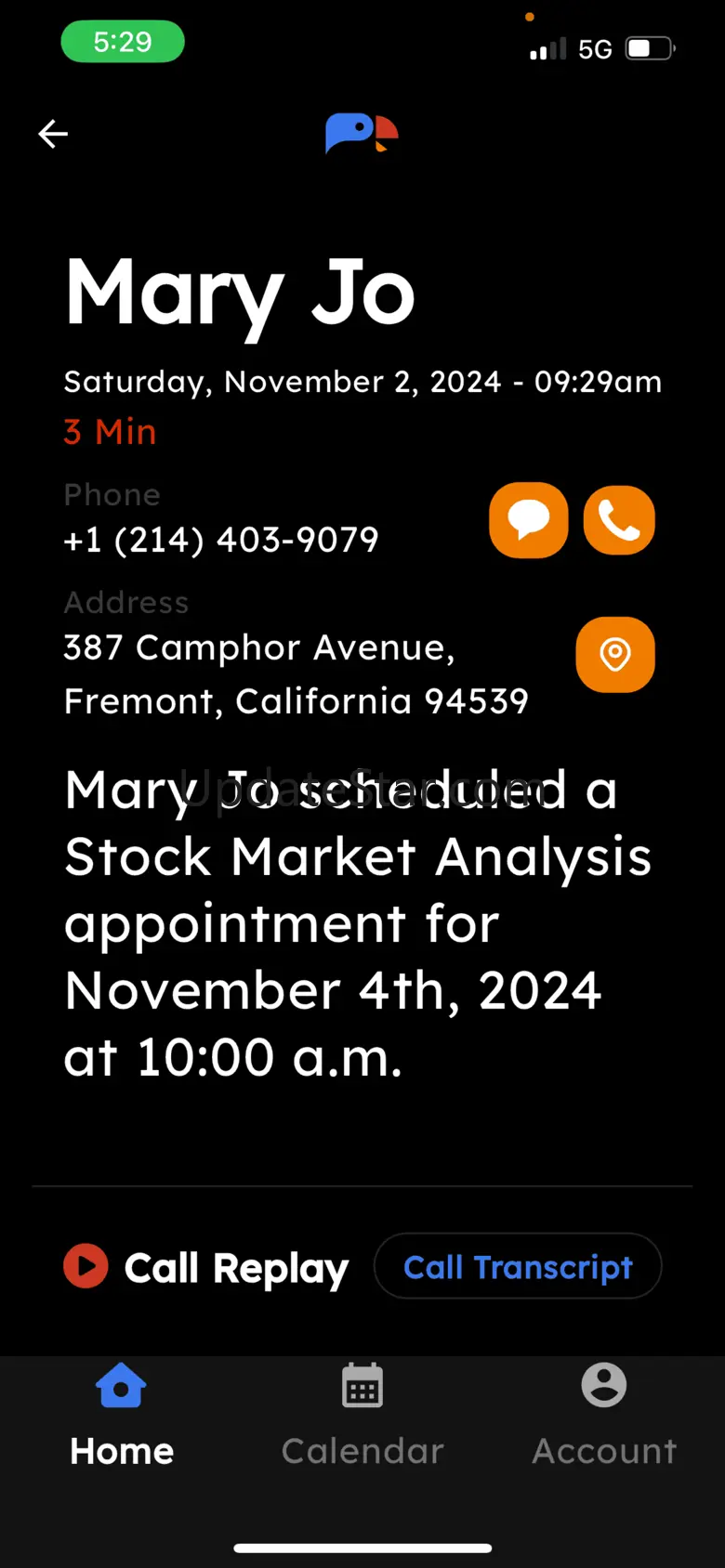Open the Camphor Avenue address on map
This screenshot has width=725, height=1568.
coord(614,655)
